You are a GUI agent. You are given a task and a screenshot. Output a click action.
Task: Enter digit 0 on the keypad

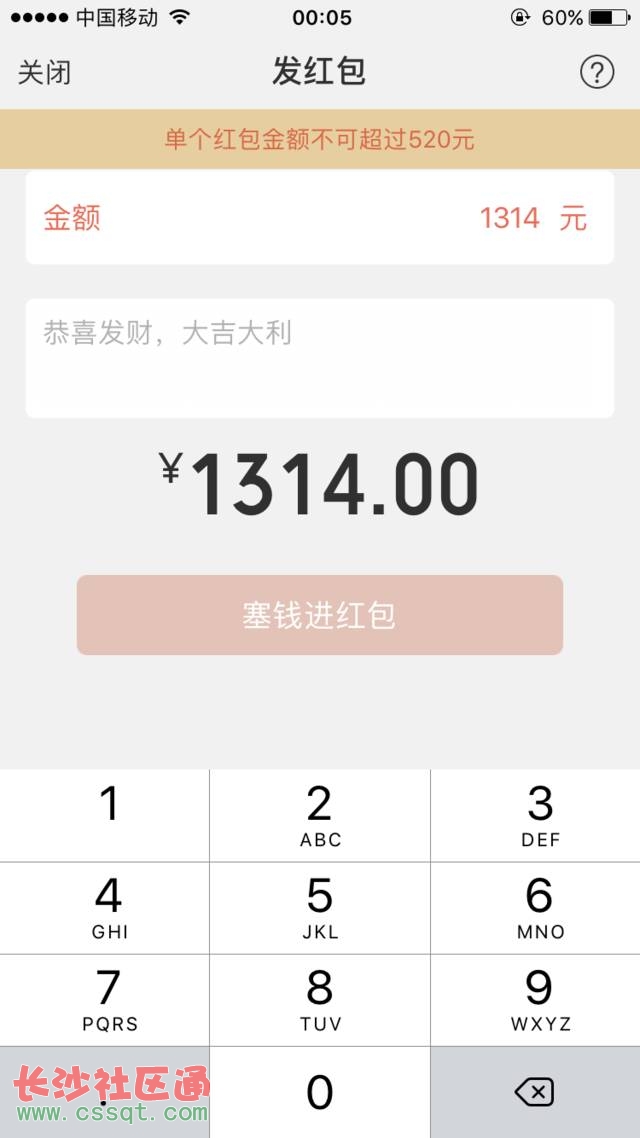320,1092
